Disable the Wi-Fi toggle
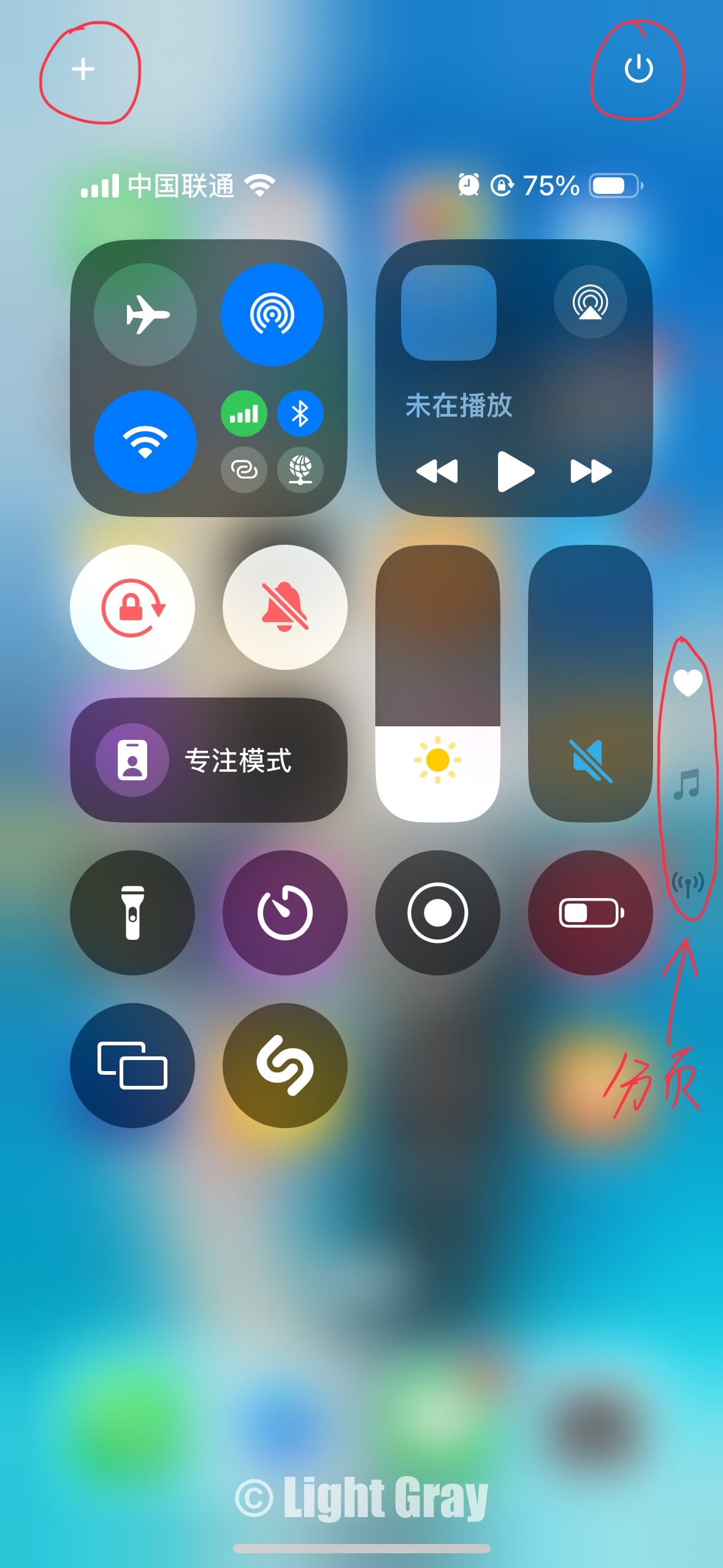 [145, 442]
